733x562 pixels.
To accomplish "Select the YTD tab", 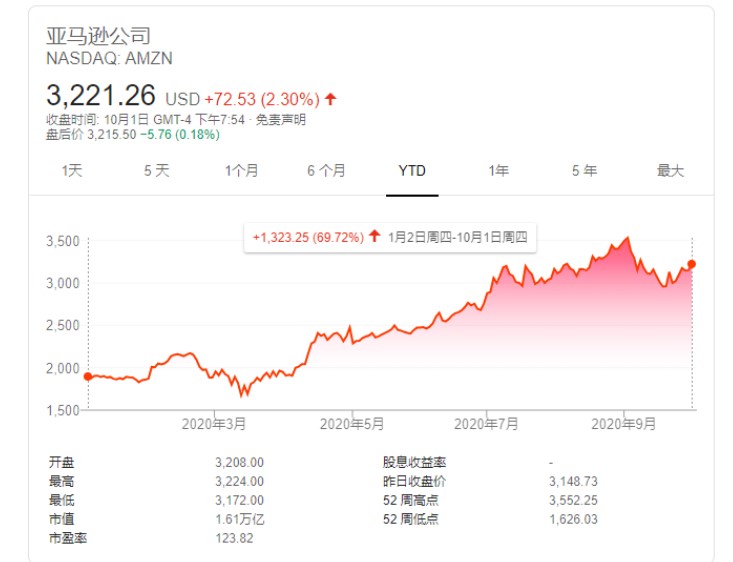I will click(x=412, y=171).
